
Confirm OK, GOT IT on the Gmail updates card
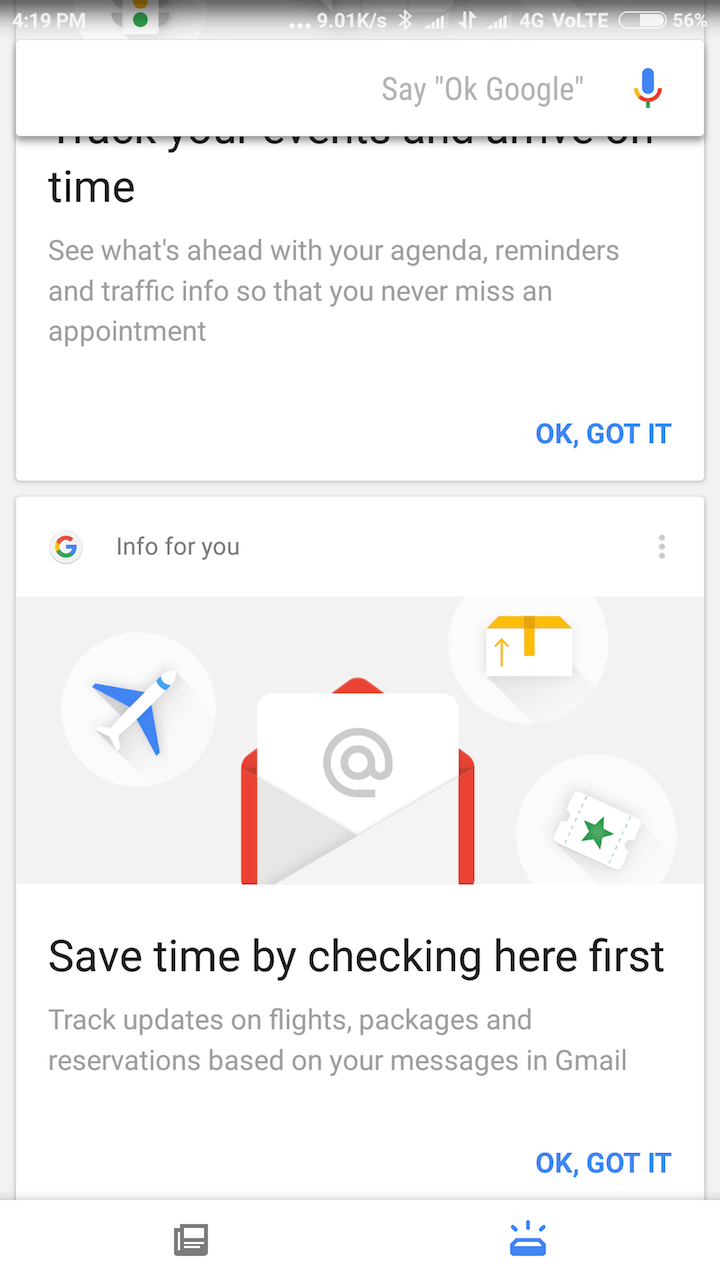click(603, 1163)
